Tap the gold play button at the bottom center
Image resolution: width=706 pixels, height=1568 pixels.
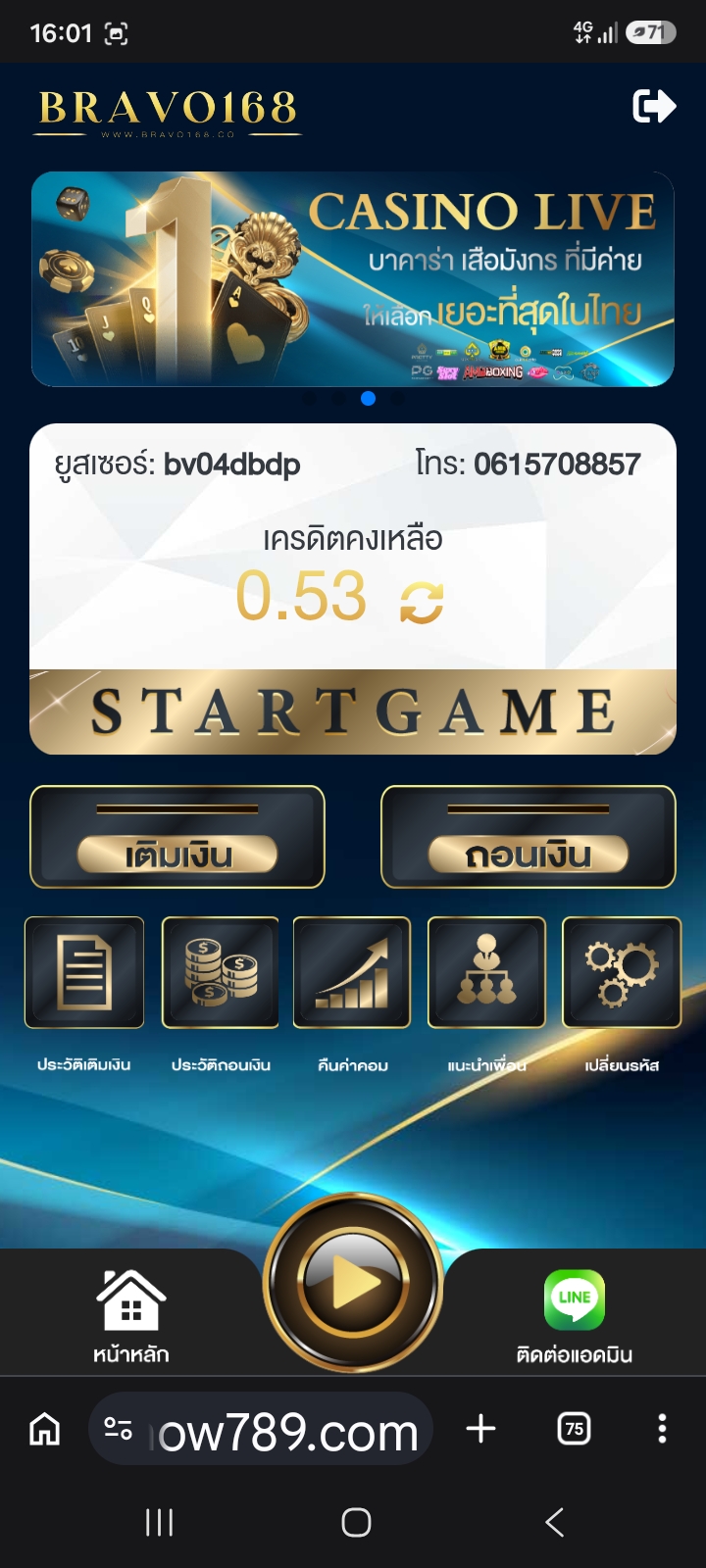click(x=353, y=1283)
